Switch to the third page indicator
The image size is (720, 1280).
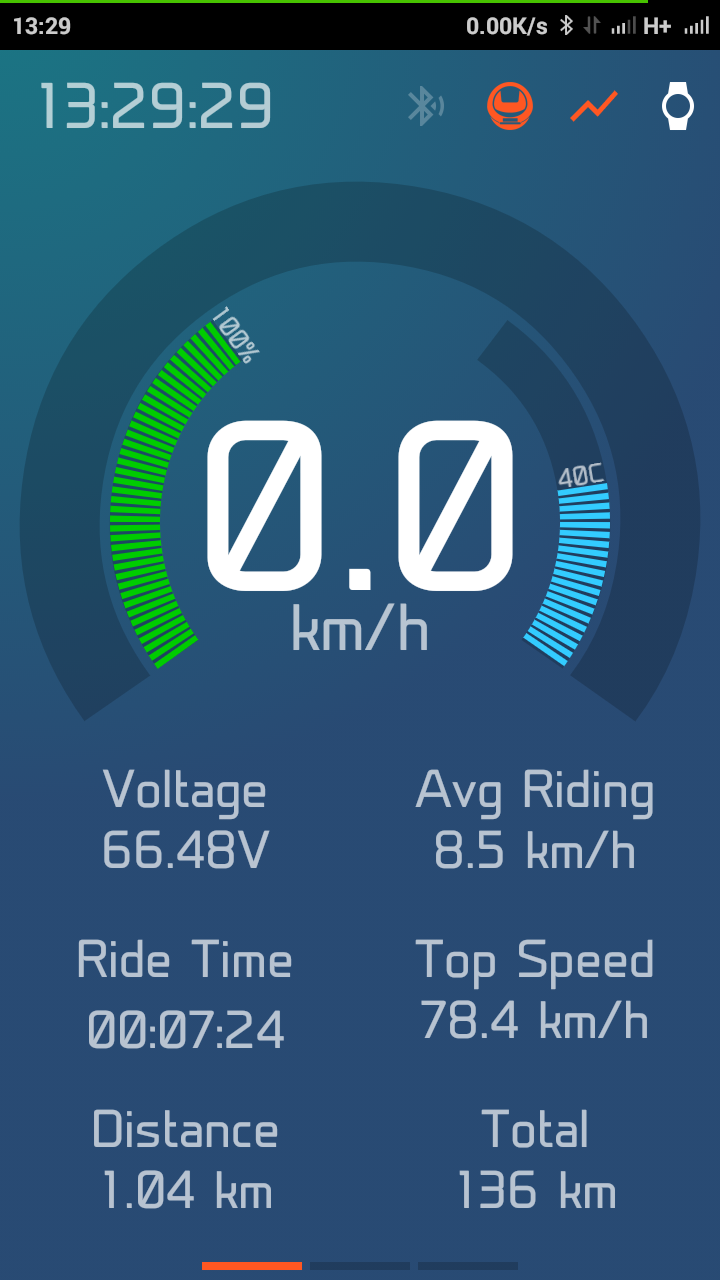(467, 1266)
